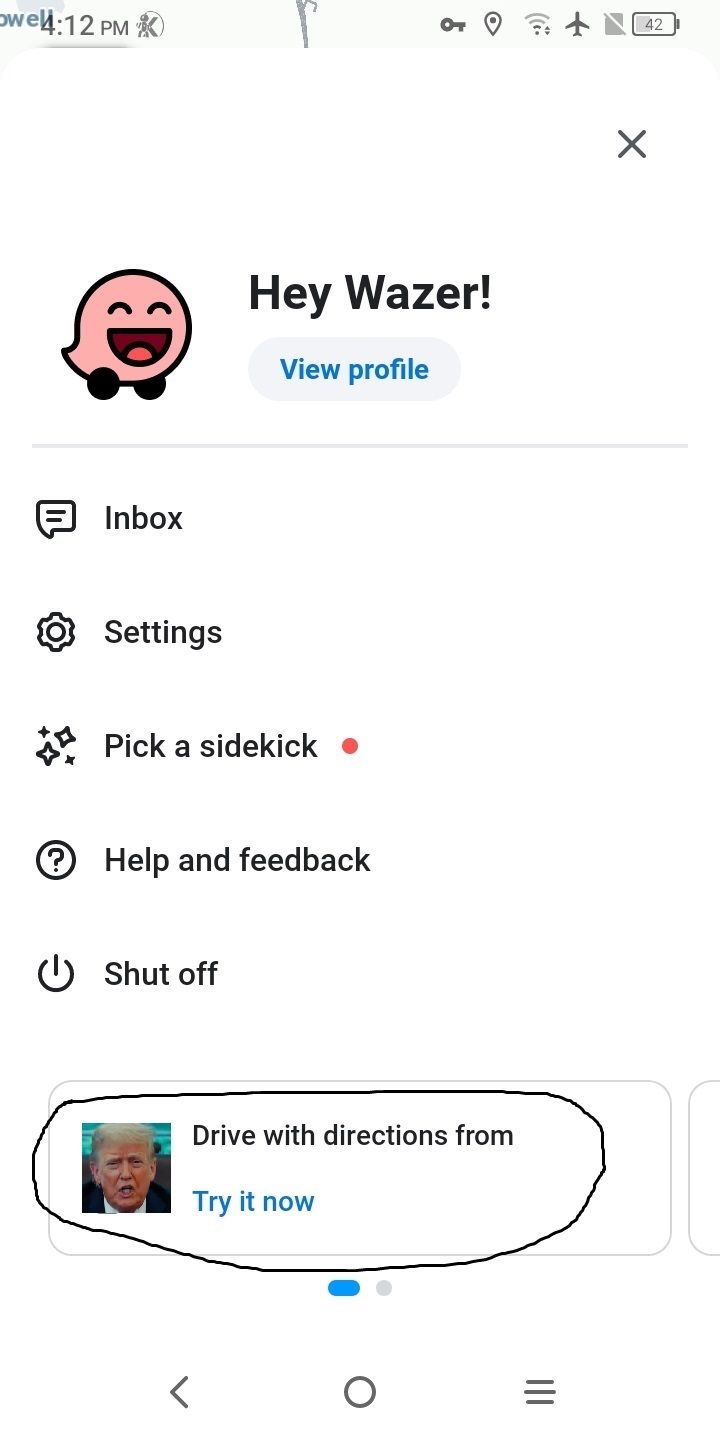Select the Pick a sidekick sparkle icon
Screen dimensions: 720x1440
click(x=55, y=746)
